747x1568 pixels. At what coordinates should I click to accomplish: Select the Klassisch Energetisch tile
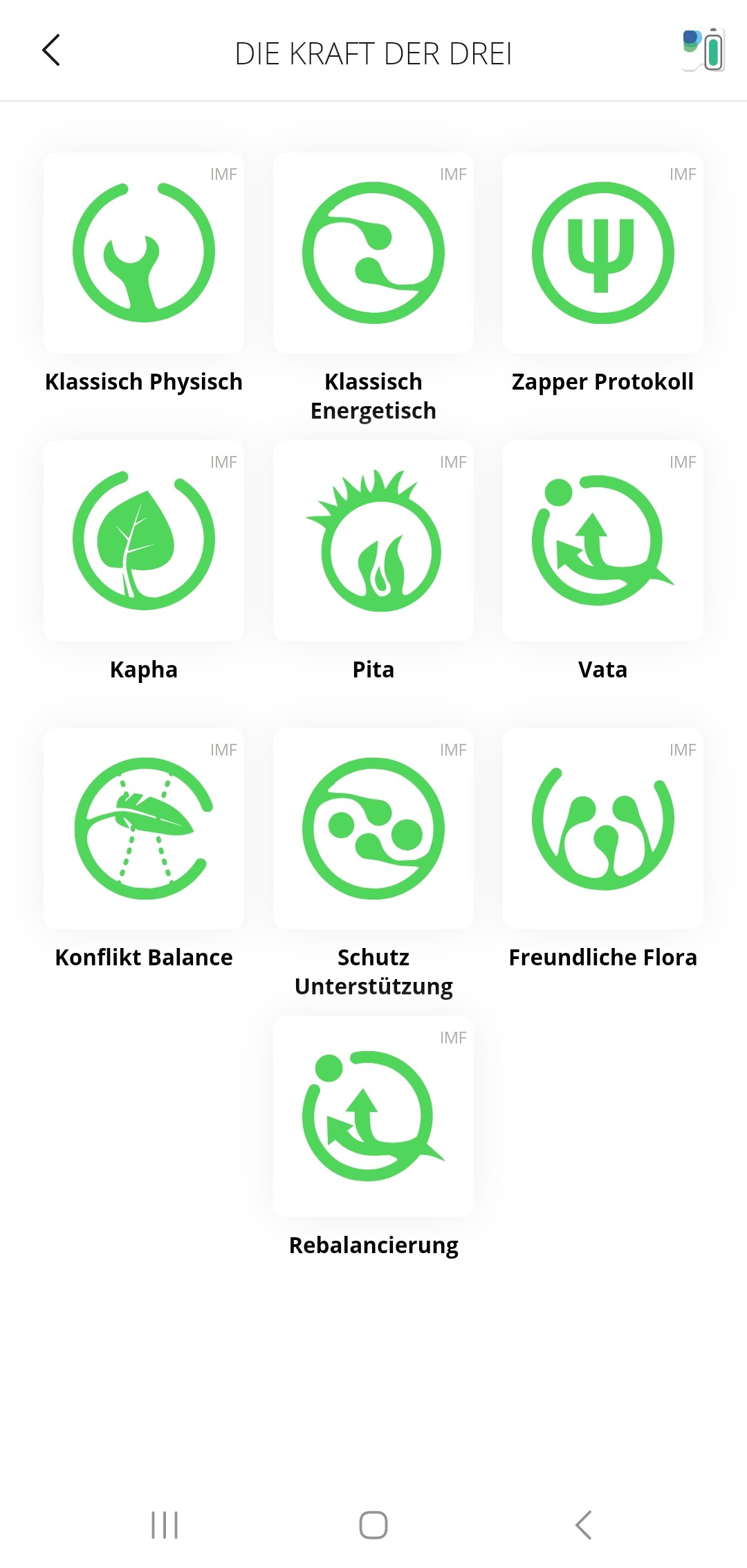click(x=373, y=253)
